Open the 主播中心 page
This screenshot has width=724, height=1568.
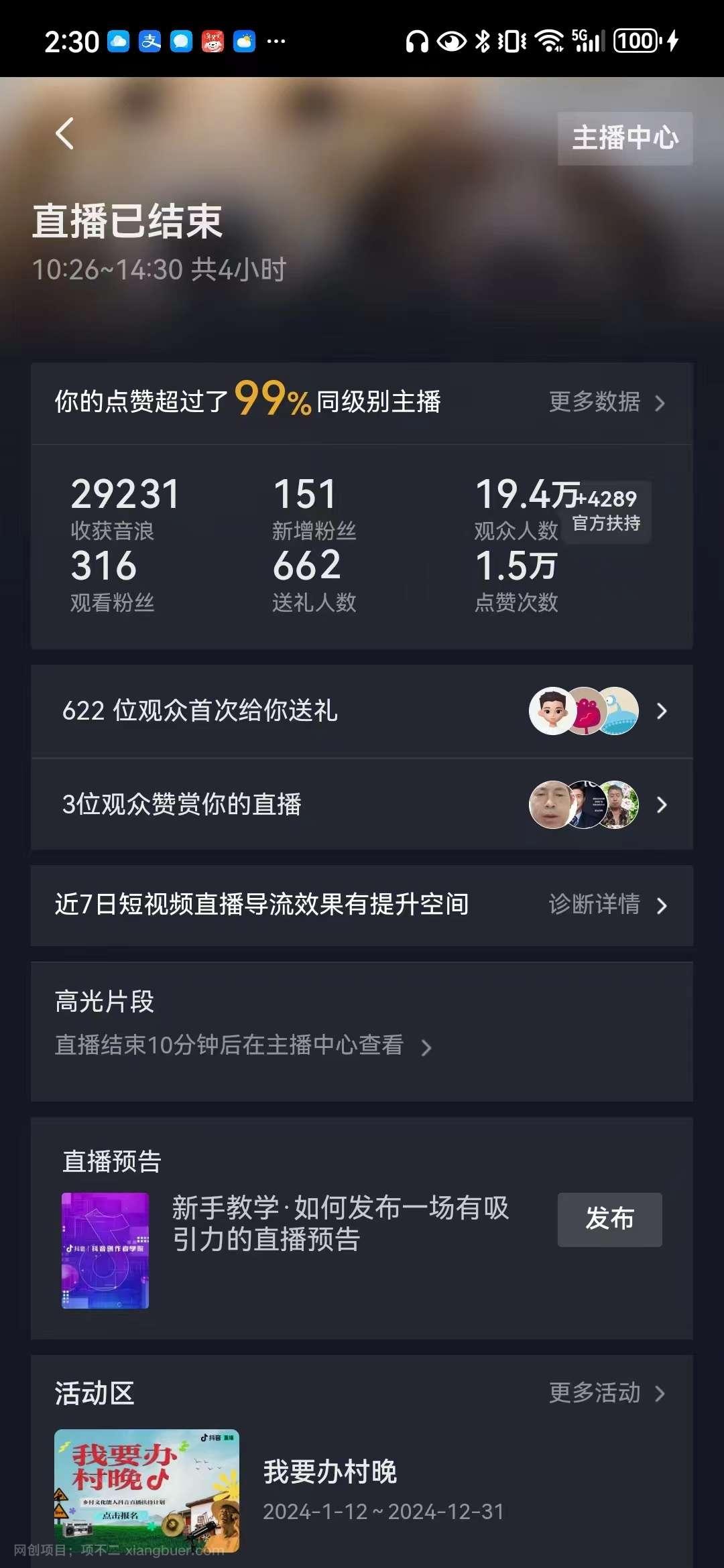(x=623, y=138)
